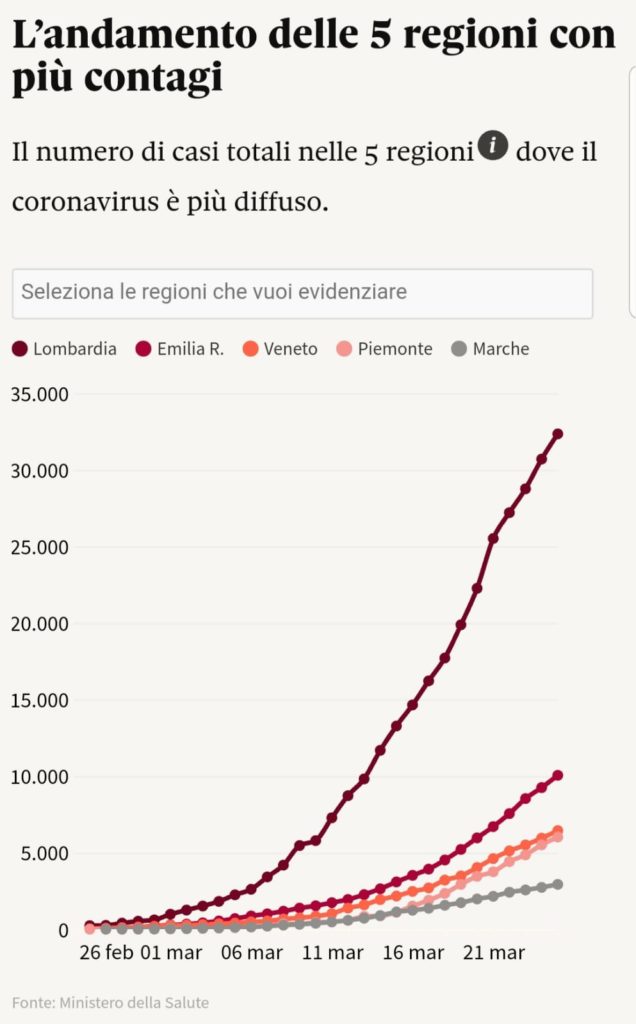The height and width of the screenshot is (1024, 636).
Task: Open the info icon next to regioni
Action: tap(493, 146)
